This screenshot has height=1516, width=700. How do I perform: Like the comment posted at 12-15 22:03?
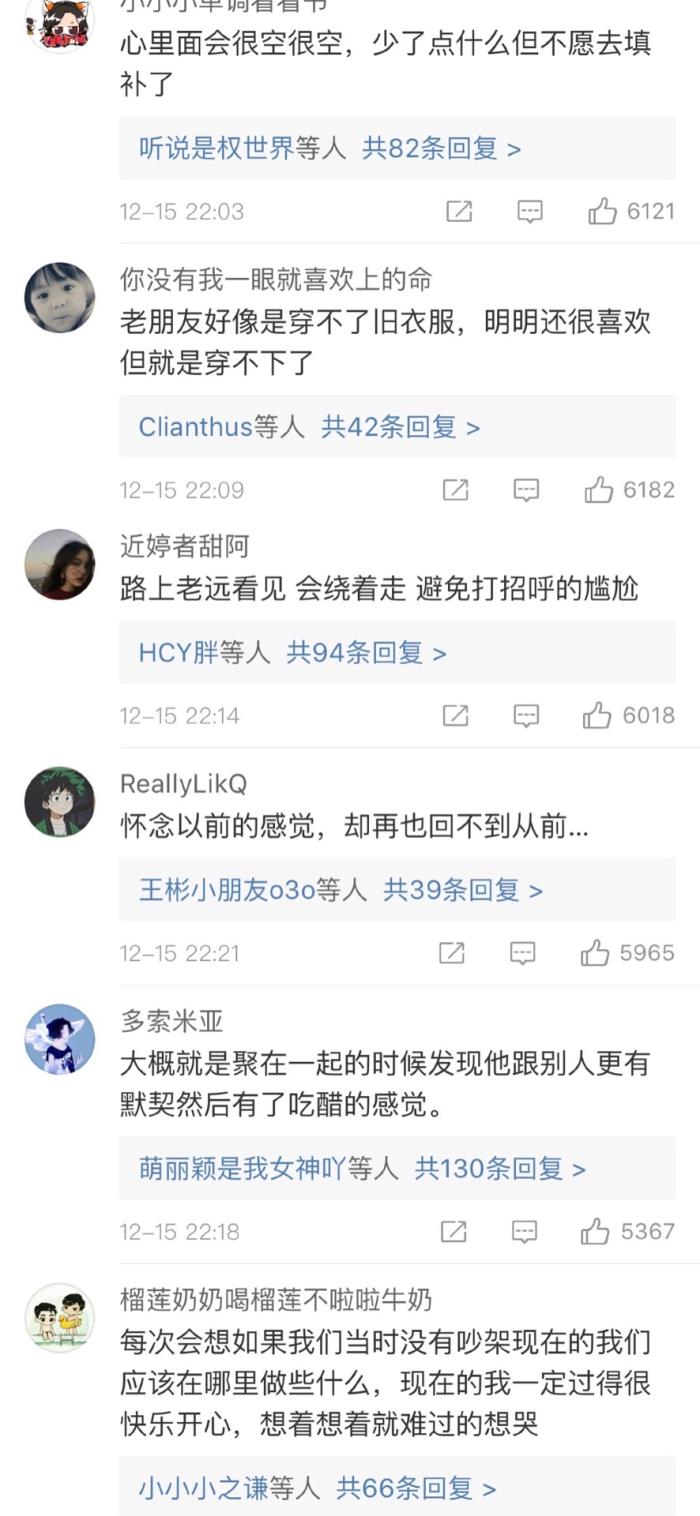603,211
